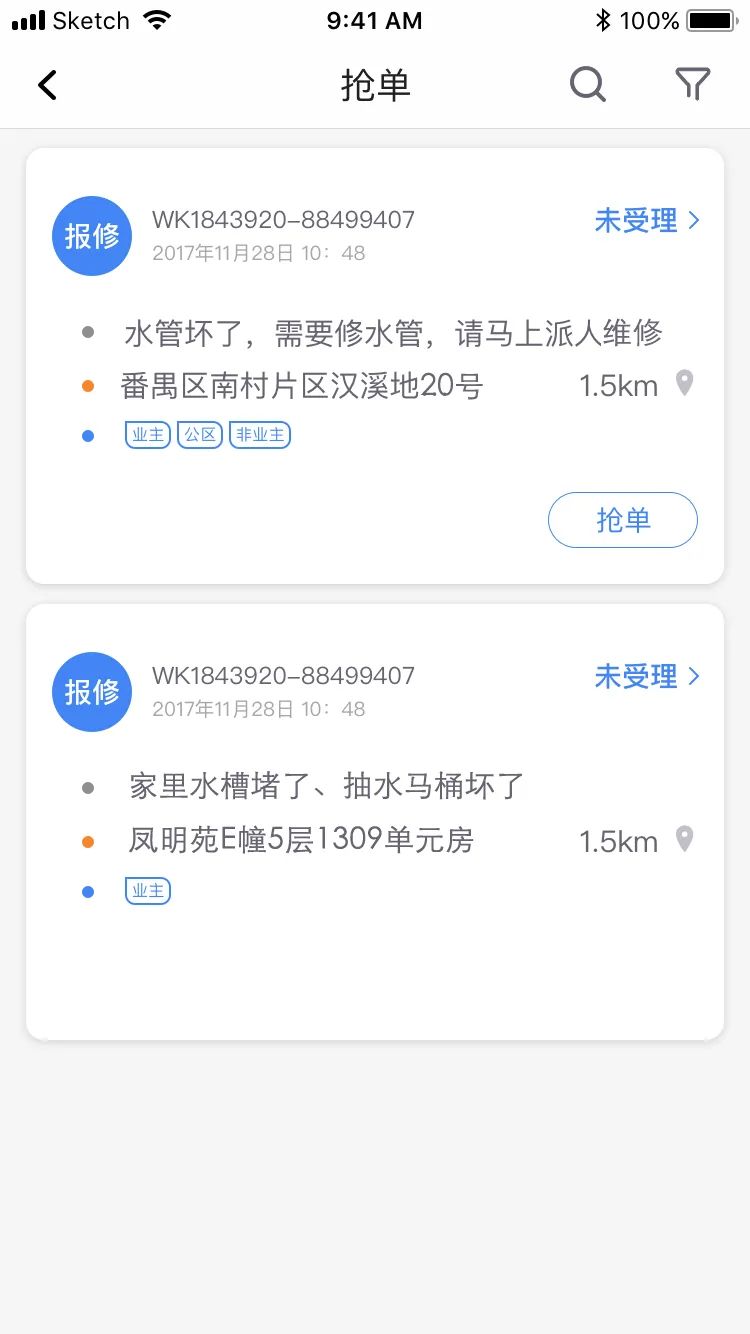Screen dimensions: 750x1334
Task: Tap the location pin for 凤明苑E幢5层1309单元房
Action: (x=685, y=840)
